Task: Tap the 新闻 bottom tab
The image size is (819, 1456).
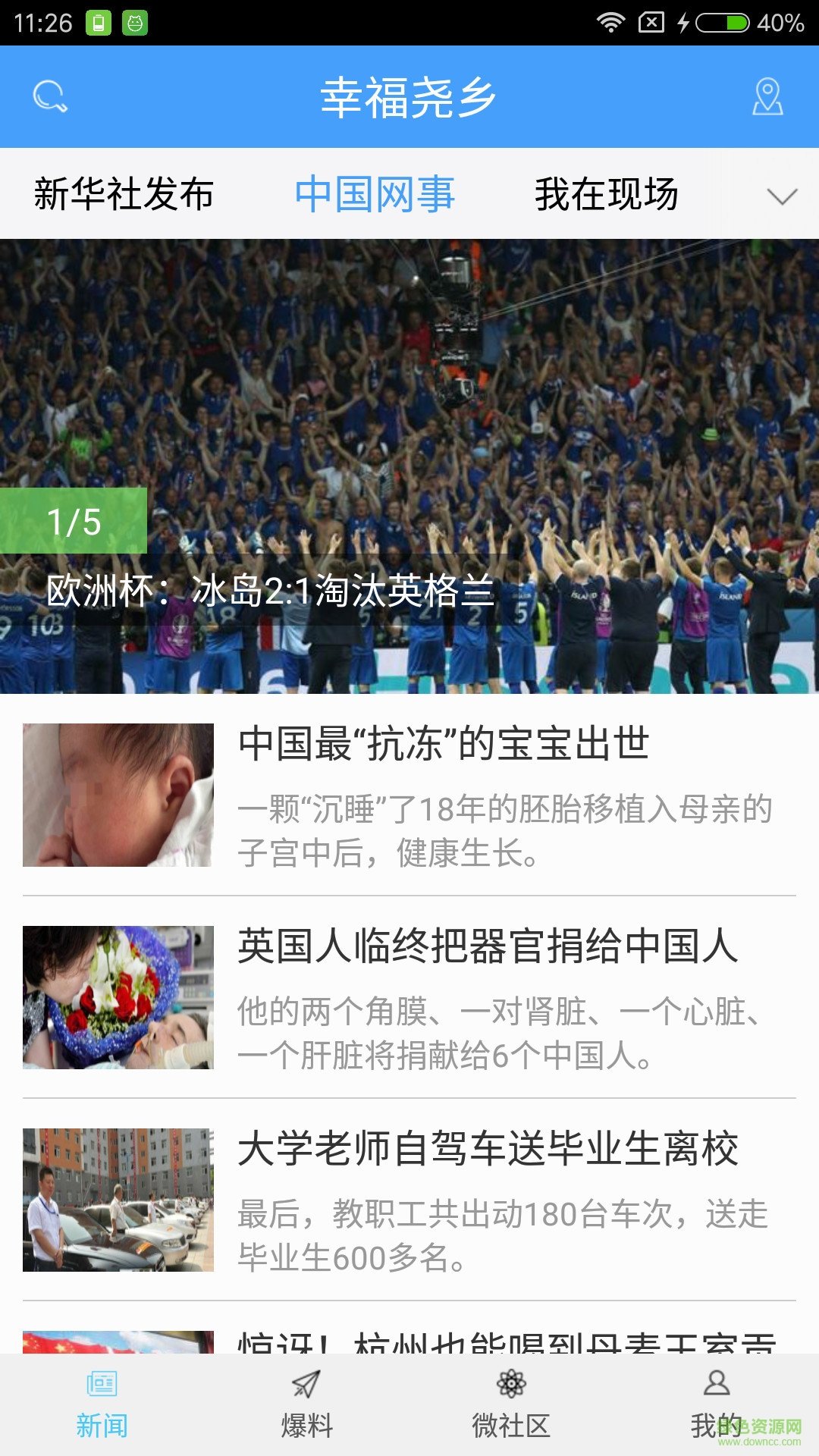Action: click(x=102, y=1404)
